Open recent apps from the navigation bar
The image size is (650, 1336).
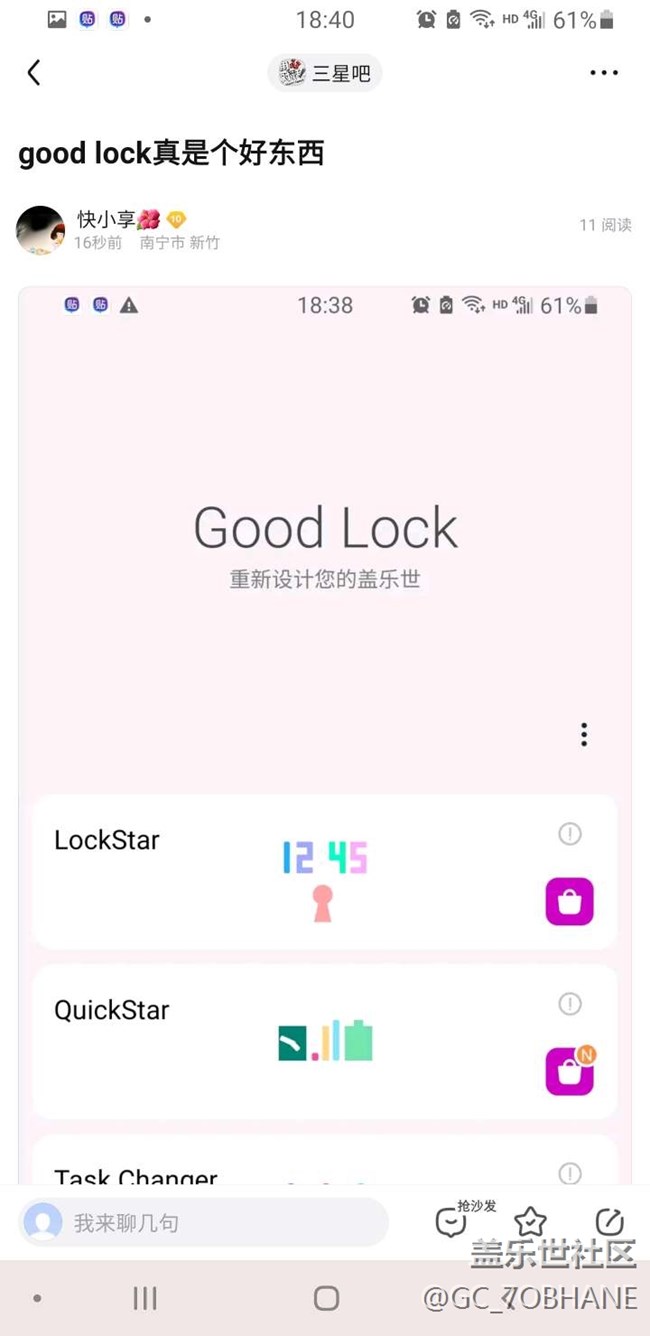145,1298
